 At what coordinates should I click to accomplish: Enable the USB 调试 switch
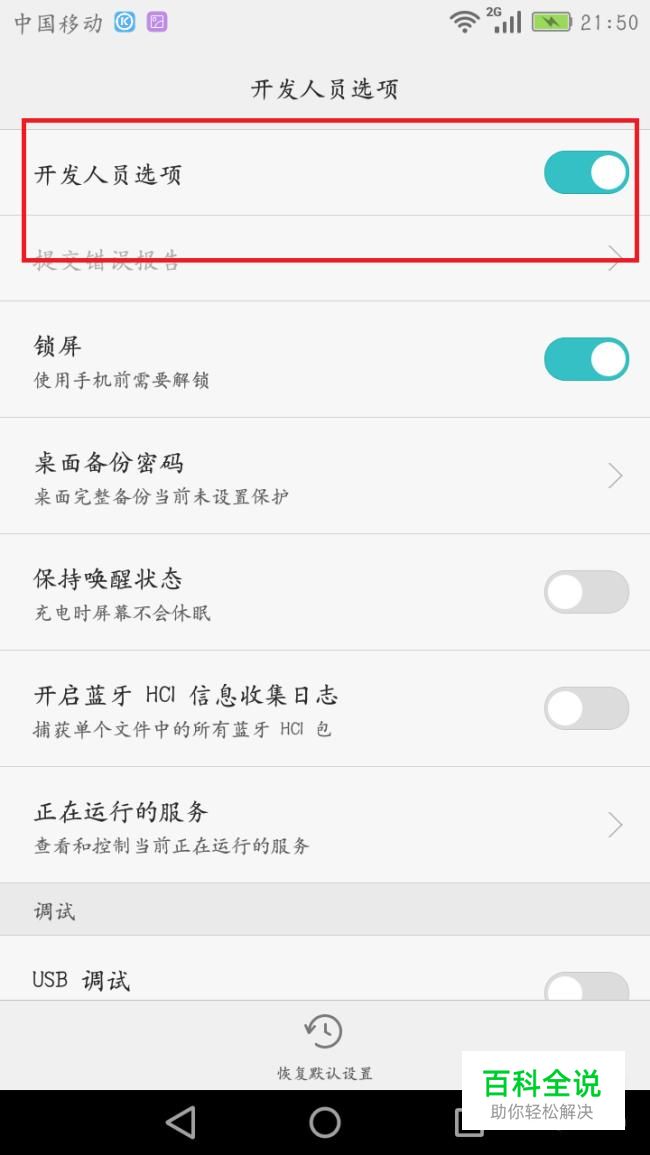(586, 986)
